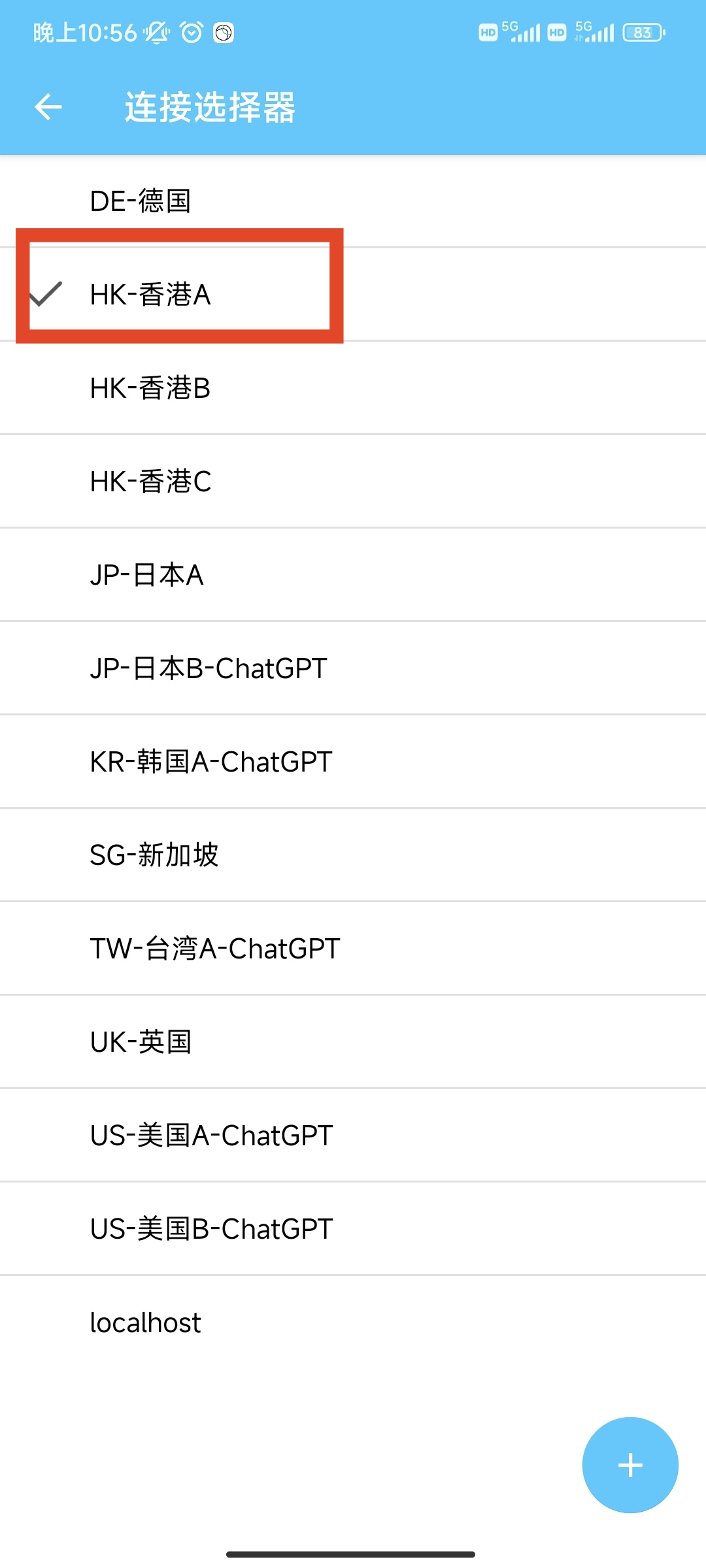
Task: Select the DE-德国 connection
Action: (x=141, y=201)
